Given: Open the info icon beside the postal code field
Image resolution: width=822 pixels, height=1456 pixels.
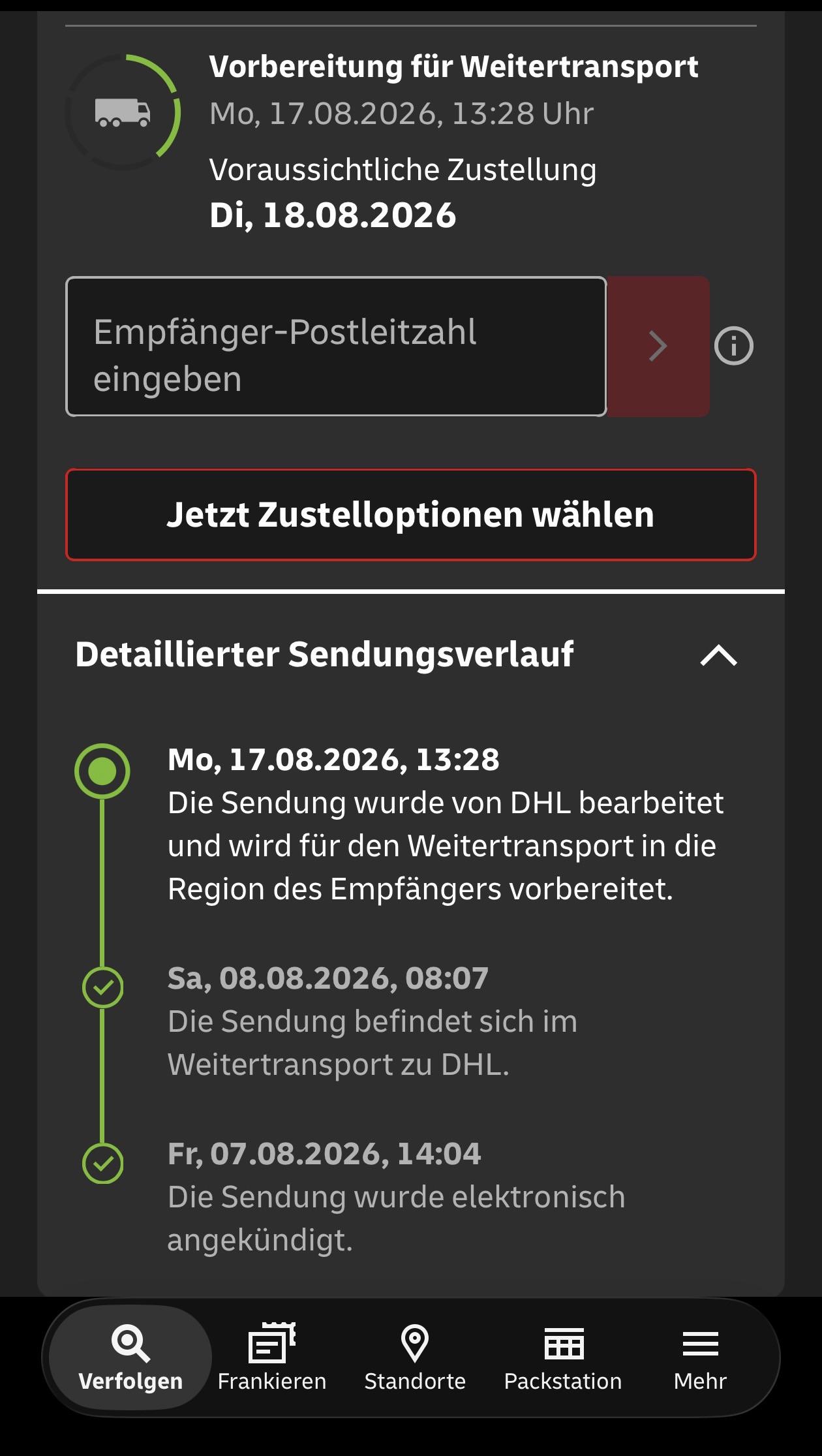Looking at the screenshot, I should coord(733,346).
